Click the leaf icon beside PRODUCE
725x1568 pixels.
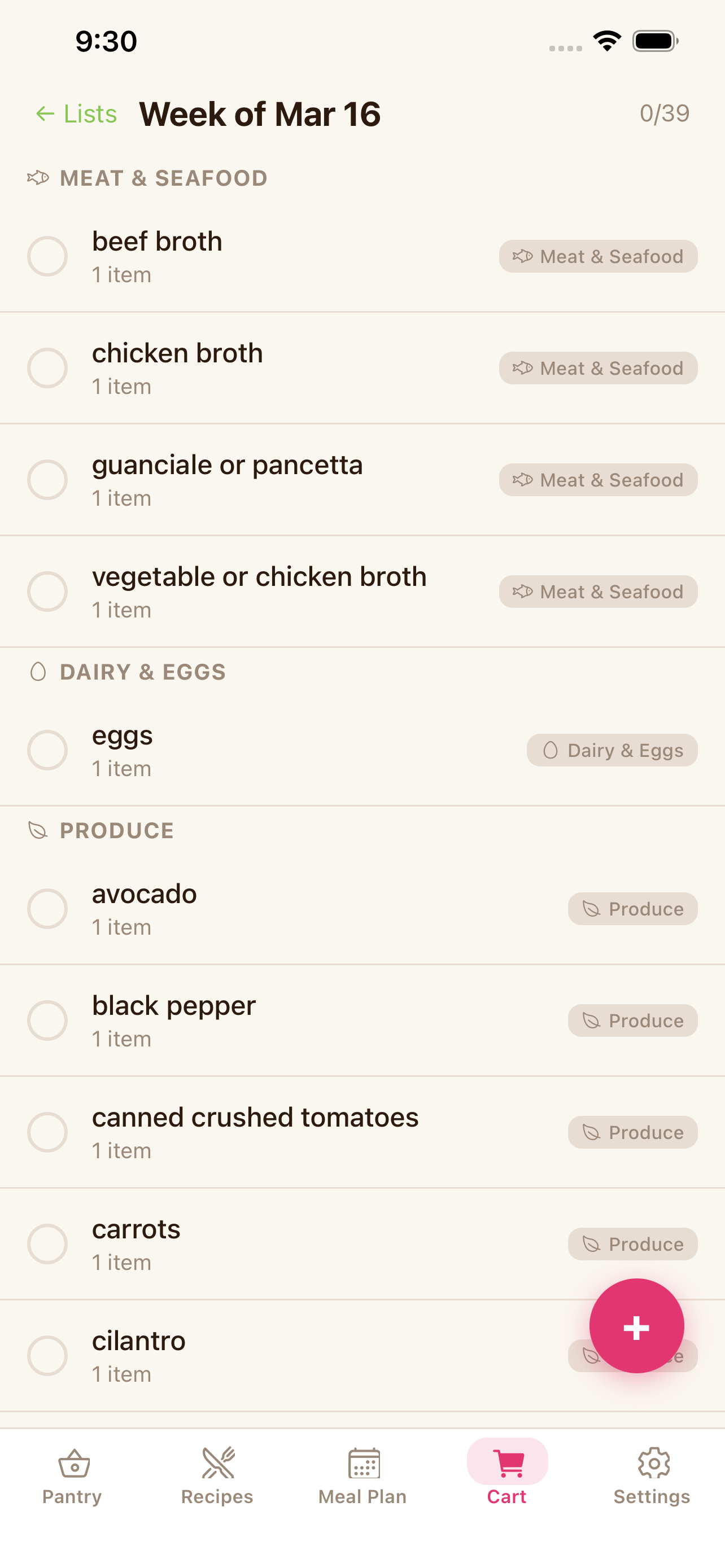38,830
